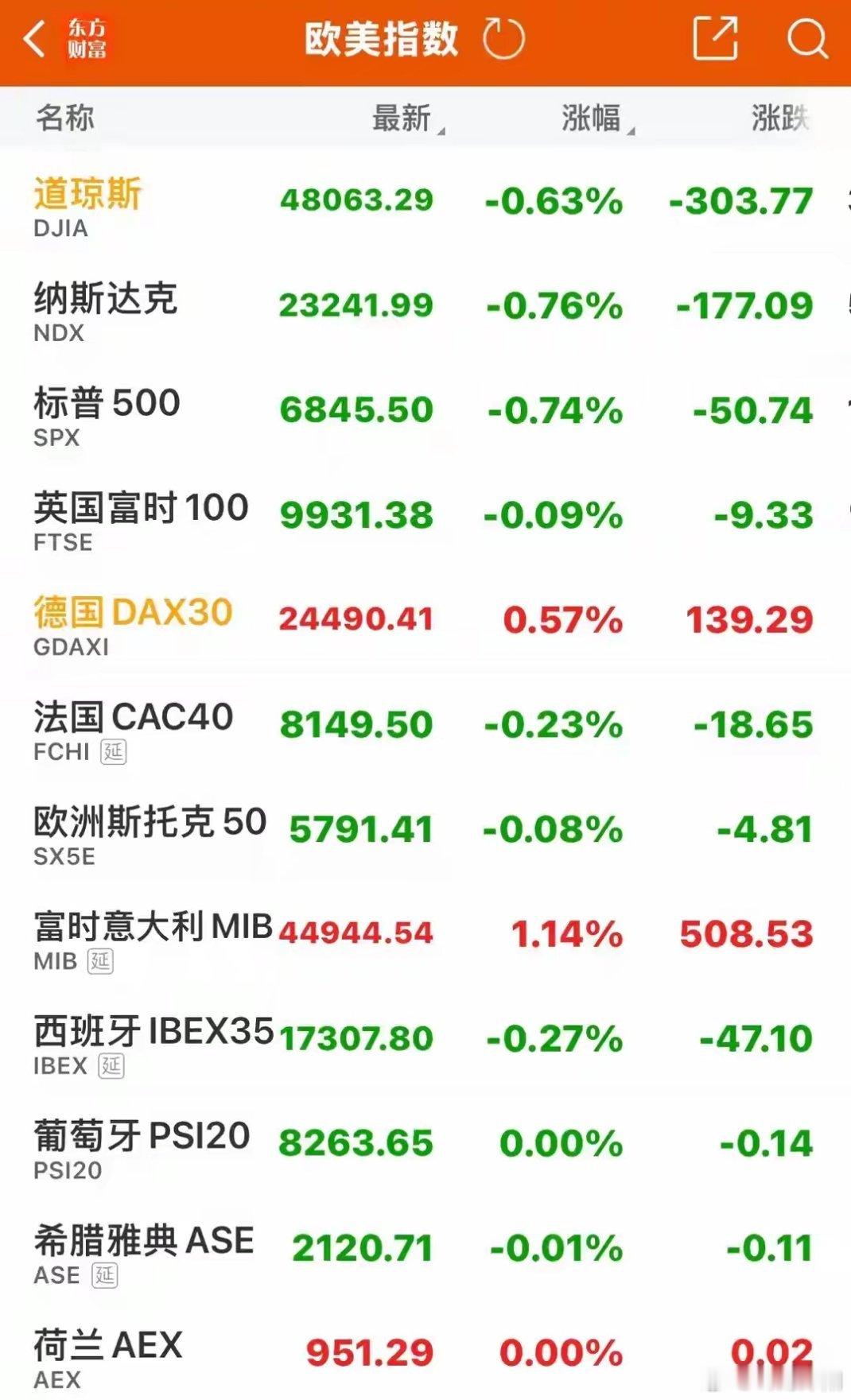The width and height of the screenshot is (851, 1400).
Task: Toggle sorting on the 涨幅 column
Action: click(x=589, y=118)
